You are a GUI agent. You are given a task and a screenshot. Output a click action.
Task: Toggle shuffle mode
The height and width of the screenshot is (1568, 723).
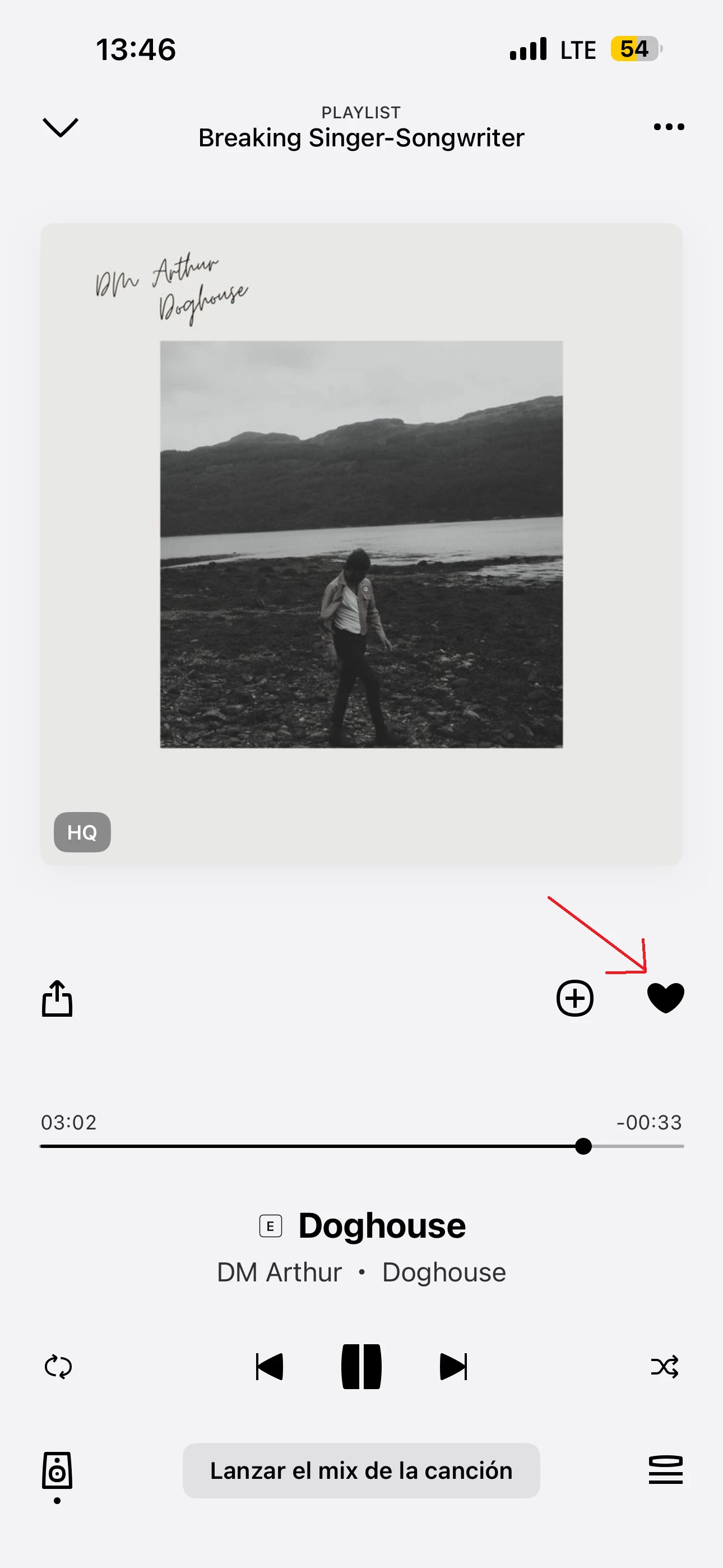[665, 1367]
